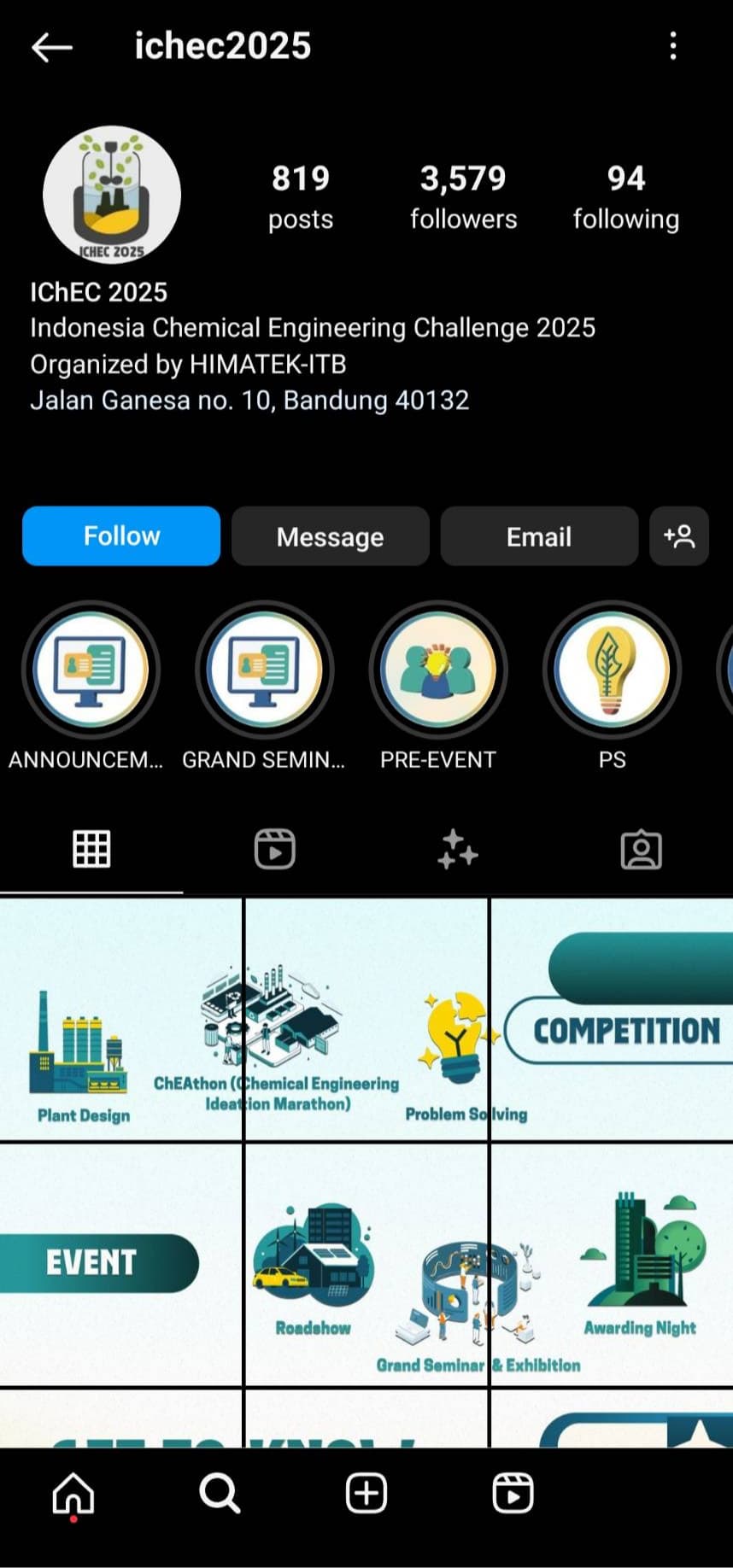Create a new post
733x1568 pixels.
tap(366, 1495)
